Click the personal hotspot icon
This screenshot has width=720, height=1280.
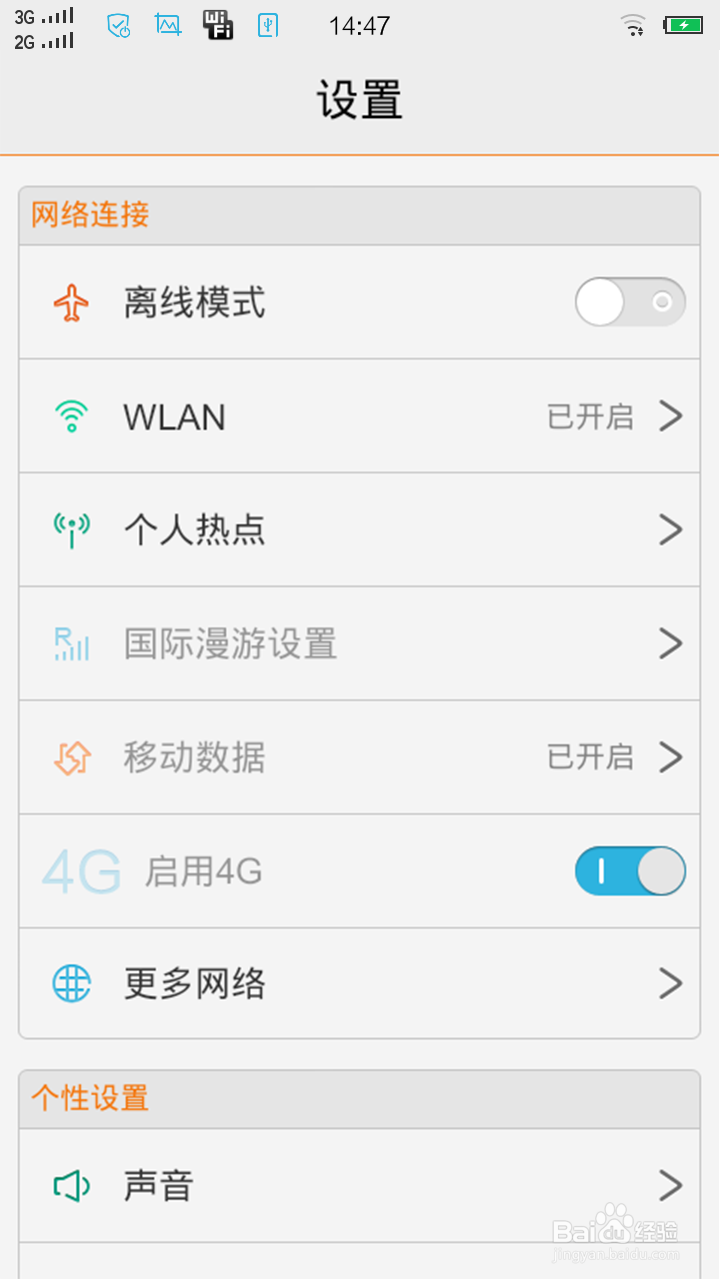pos(70,530)
